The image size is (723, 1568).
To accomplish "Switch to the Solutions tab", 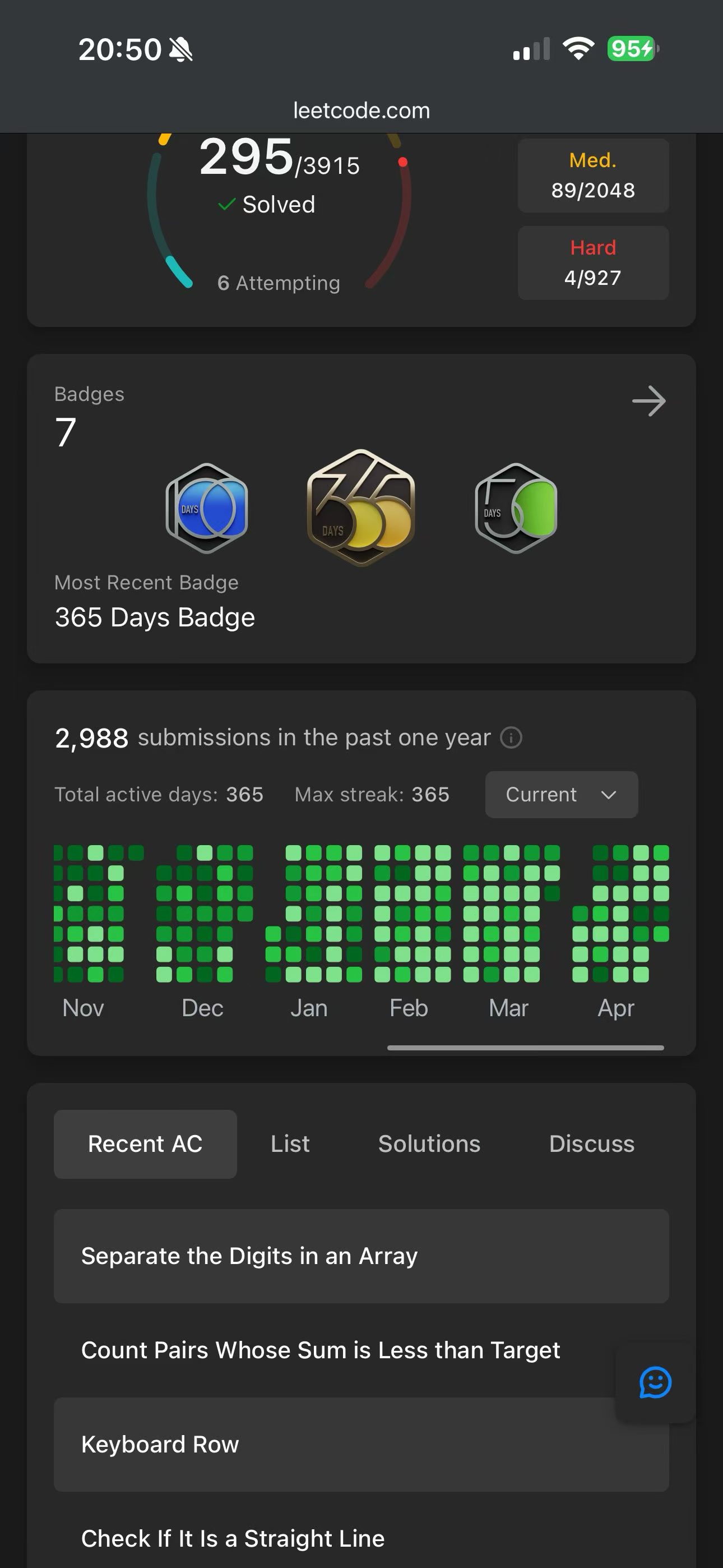I will pos(429,1143).
